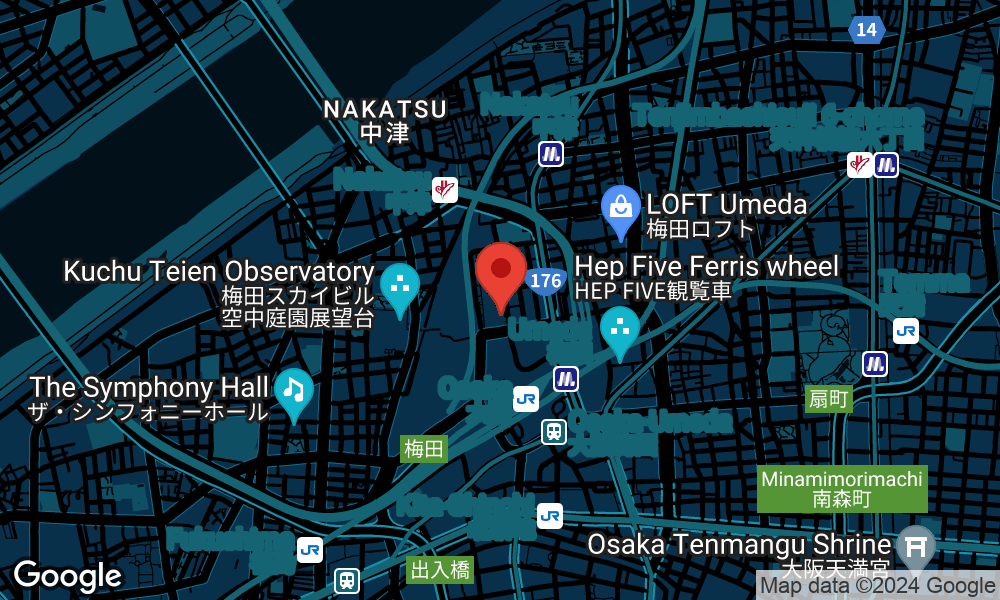Select the Kuchu Teien Observatory marker
Image resolution: width=1000 pixels, height=600 pixels.
pyautogui.click(x=399, y=285)
